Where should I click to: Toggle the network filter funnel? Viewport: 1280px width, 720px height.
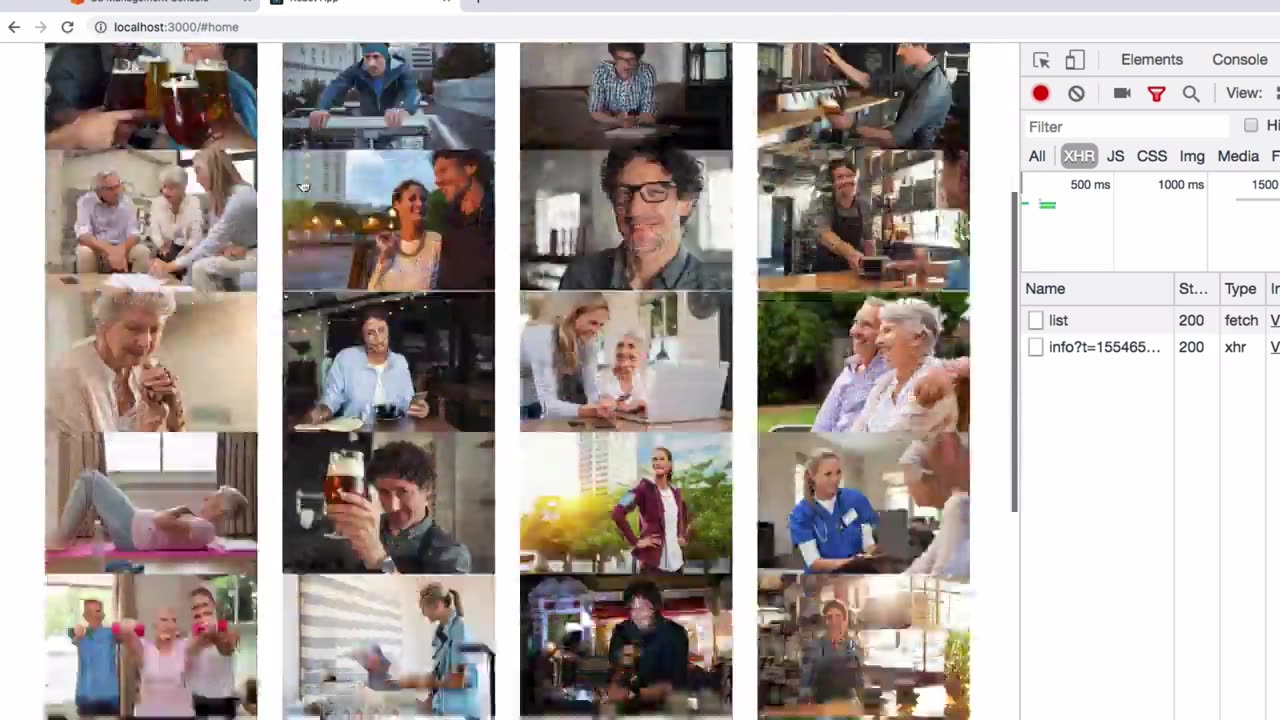pyautogui.click(x=1156, y=93)
